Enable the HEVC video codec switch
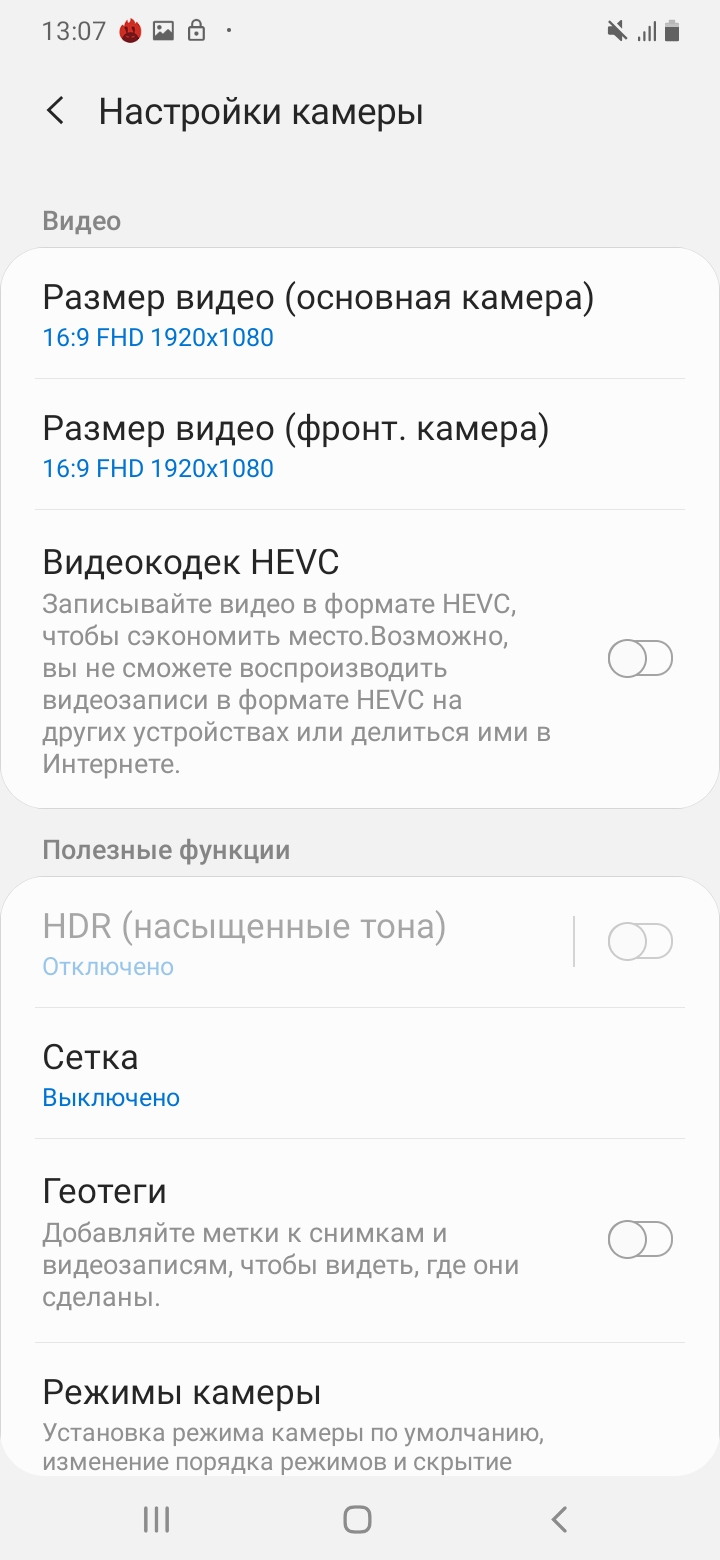This screenshot has height=1560, width=720. 640,659
